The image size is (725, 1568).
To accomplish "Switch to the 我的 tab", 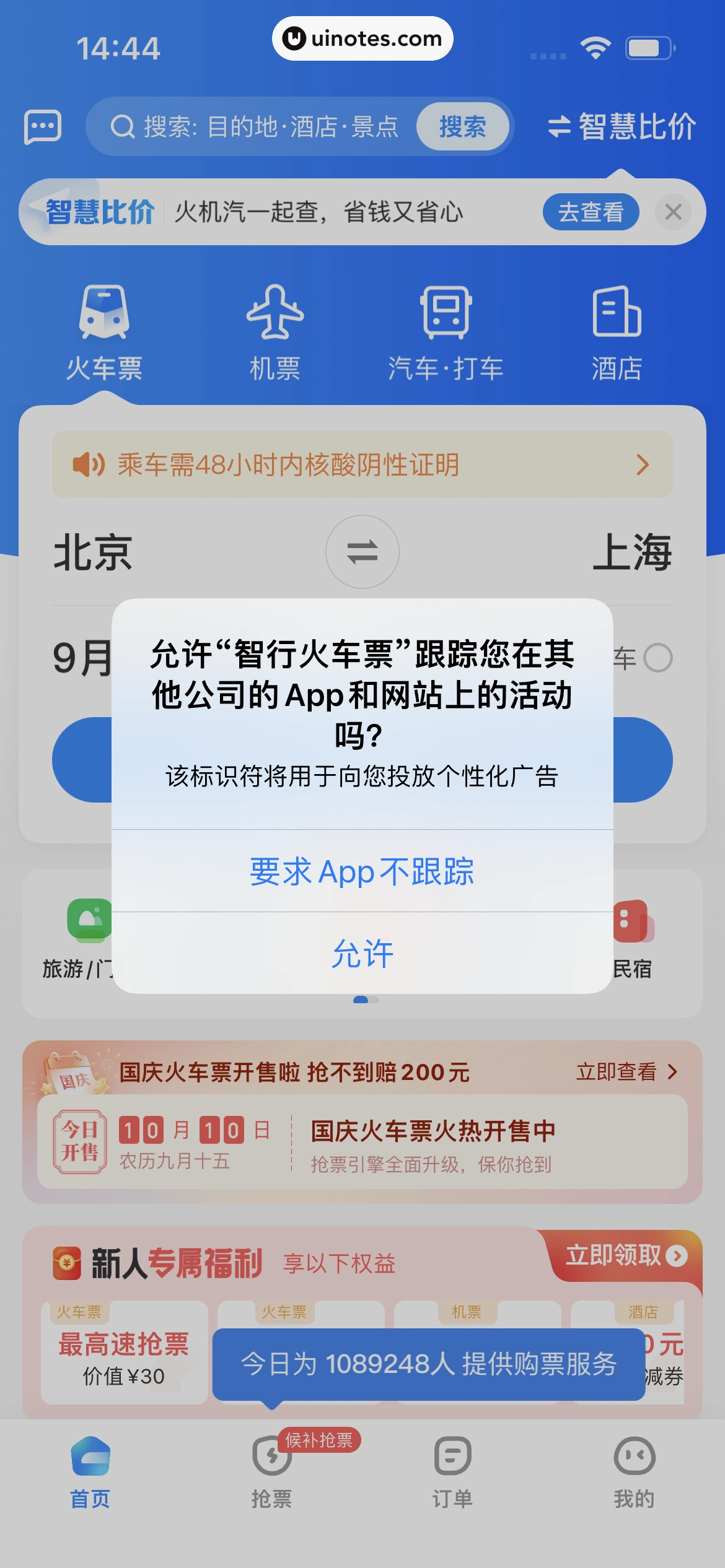I will pos(634,1471).
